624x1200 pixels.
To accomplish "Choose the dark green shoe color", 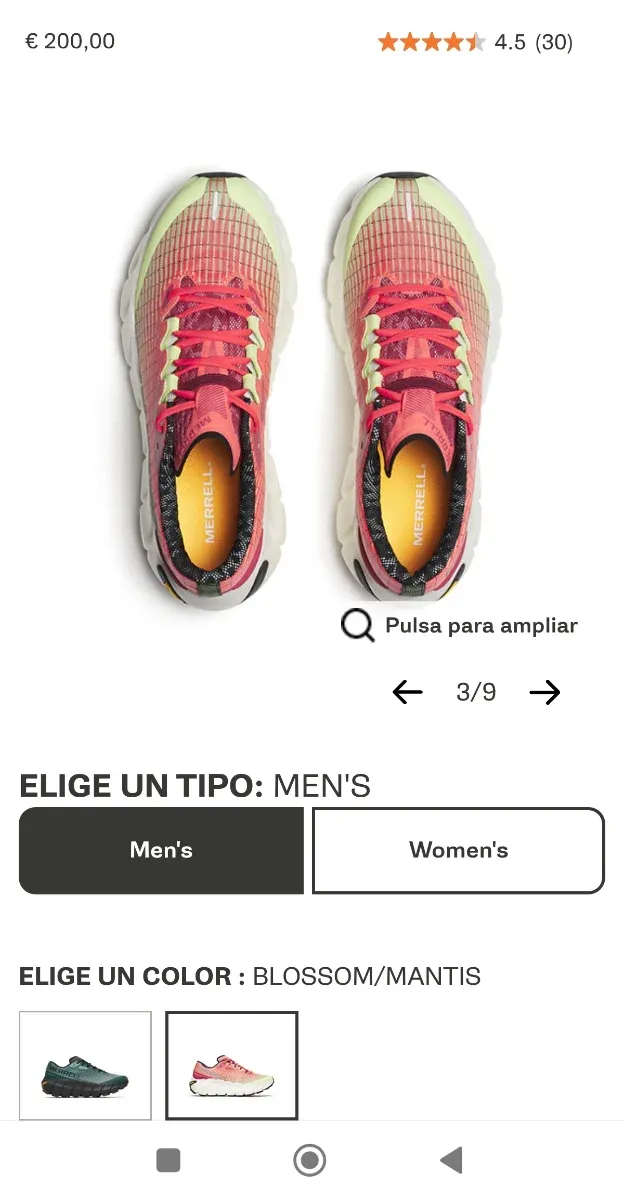I will pyautogui.click(x=85, y=1065).
